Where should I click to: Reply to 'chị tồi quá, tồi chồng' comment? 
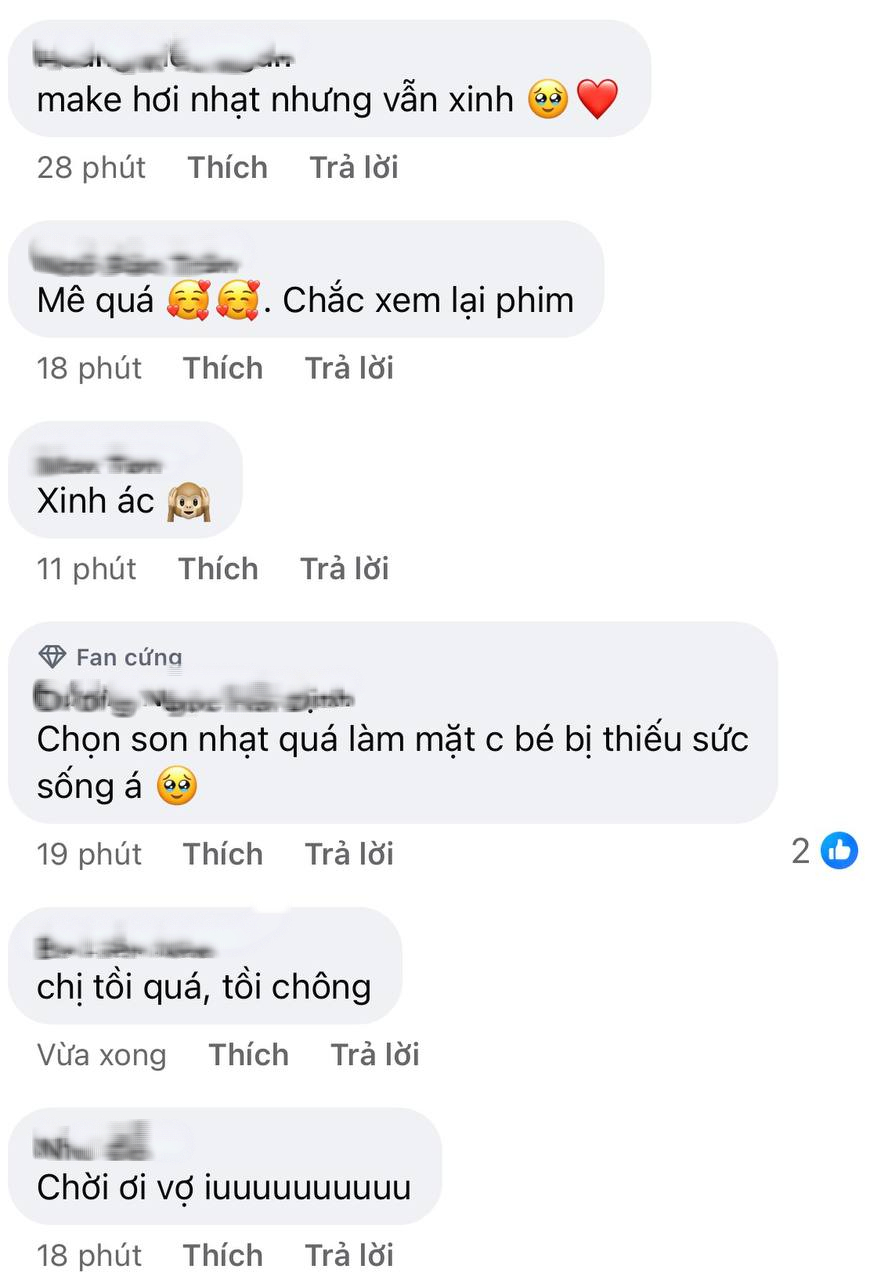[375, 1054]
